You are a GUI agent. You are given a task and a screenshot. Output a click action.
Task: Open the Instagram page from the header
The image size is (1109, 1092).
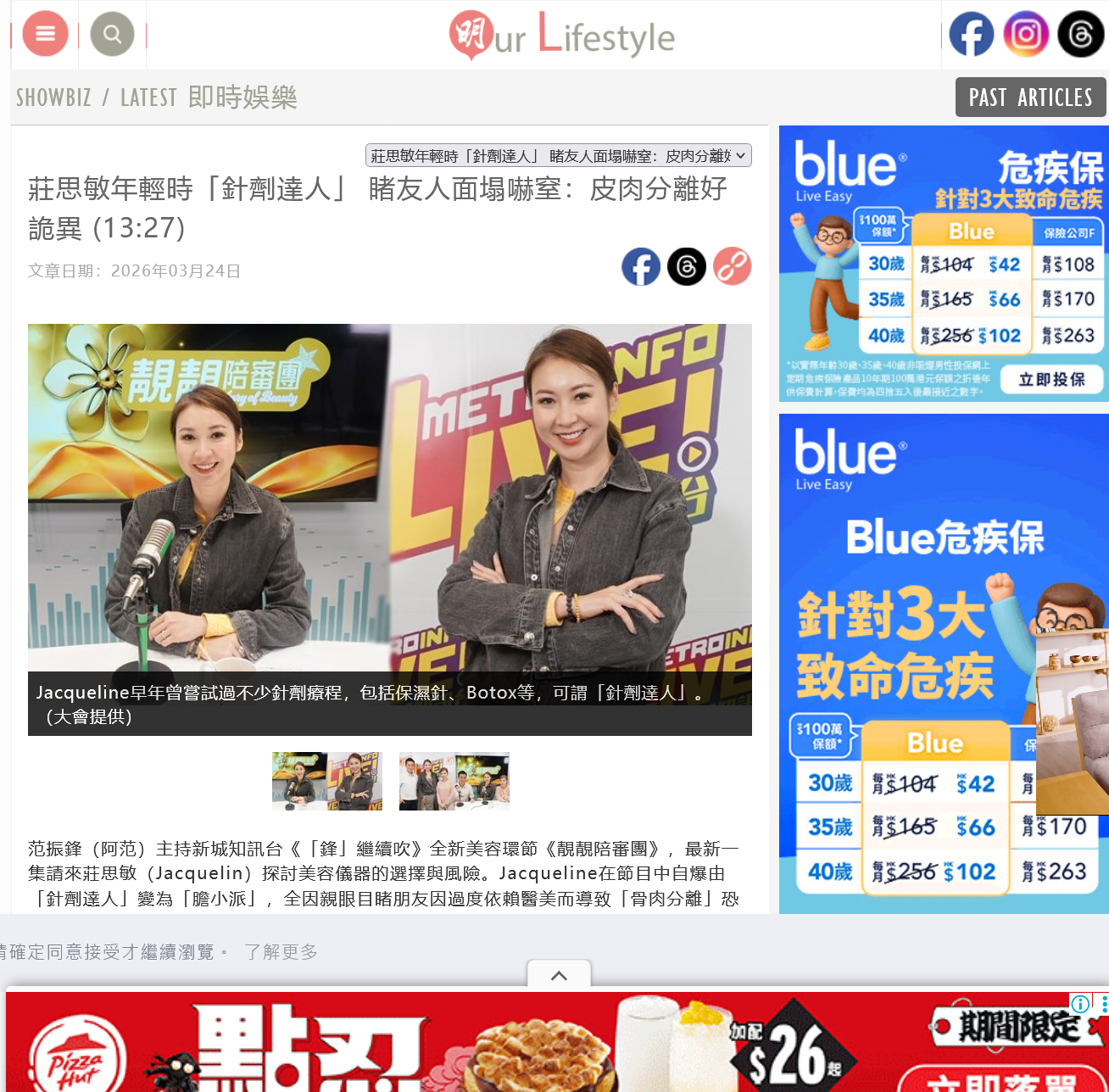click(1025, 34)
